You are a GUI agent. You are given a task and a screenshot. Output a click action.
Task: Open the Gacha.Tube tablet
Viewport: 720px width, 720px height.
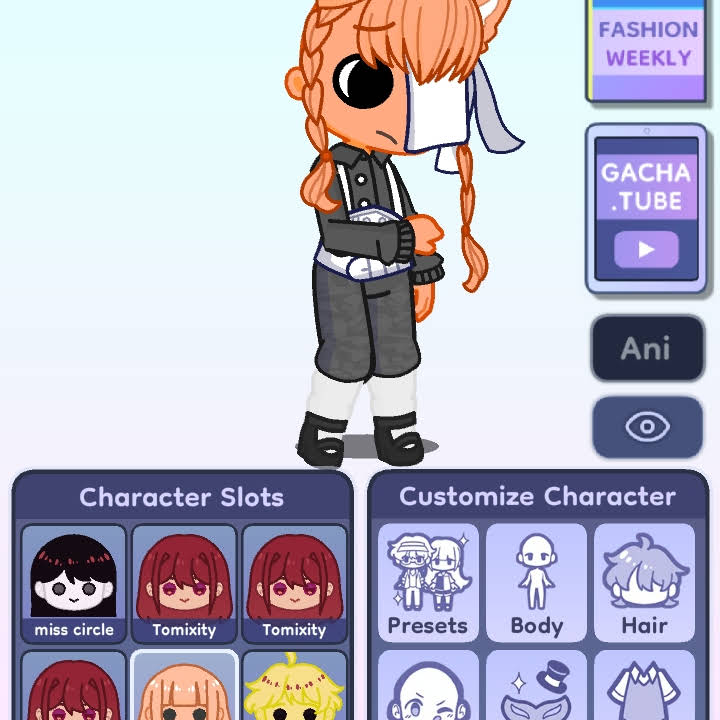[x=646, y=208]
